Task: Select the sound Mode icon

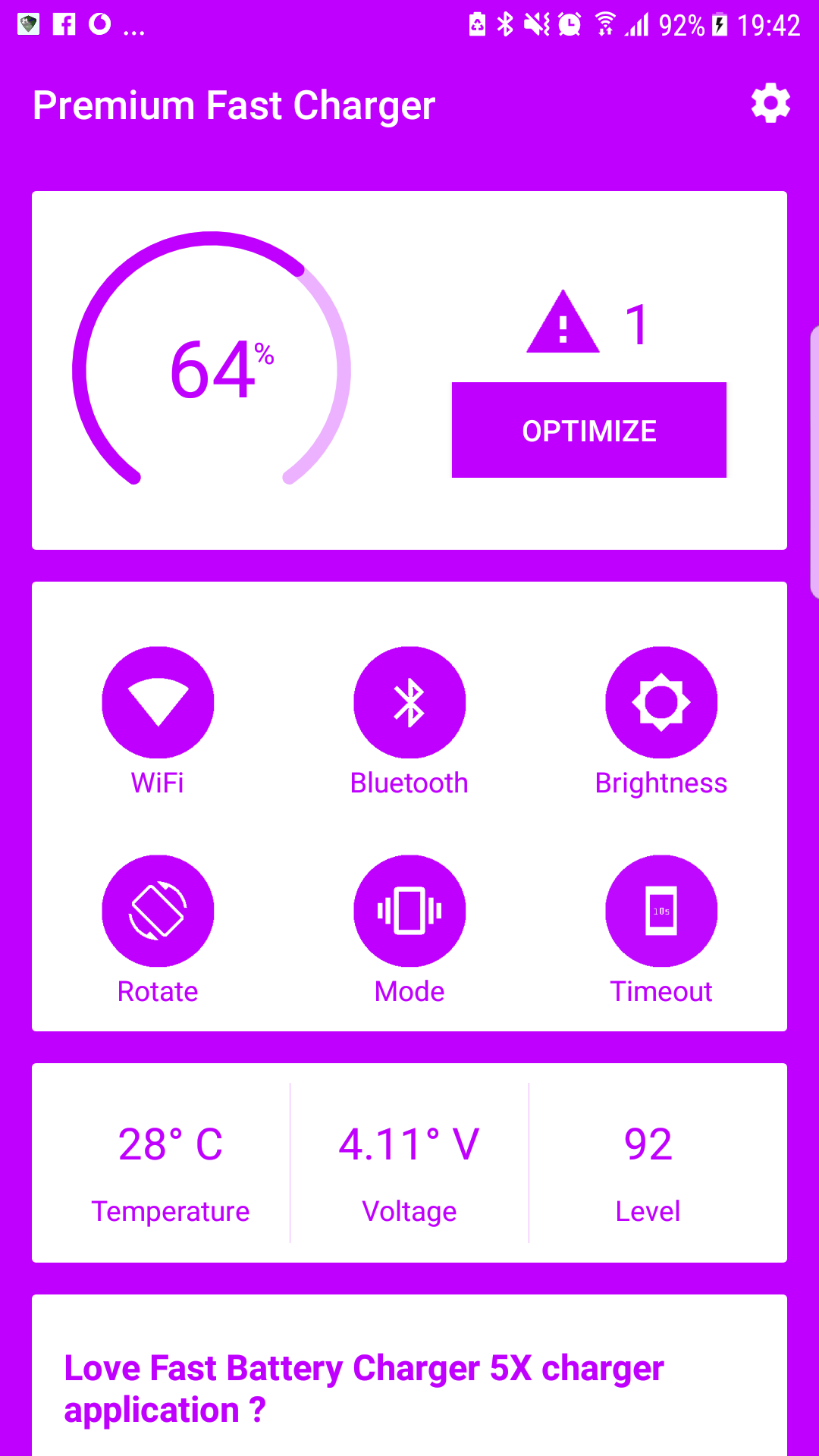Action: [409, 910]
